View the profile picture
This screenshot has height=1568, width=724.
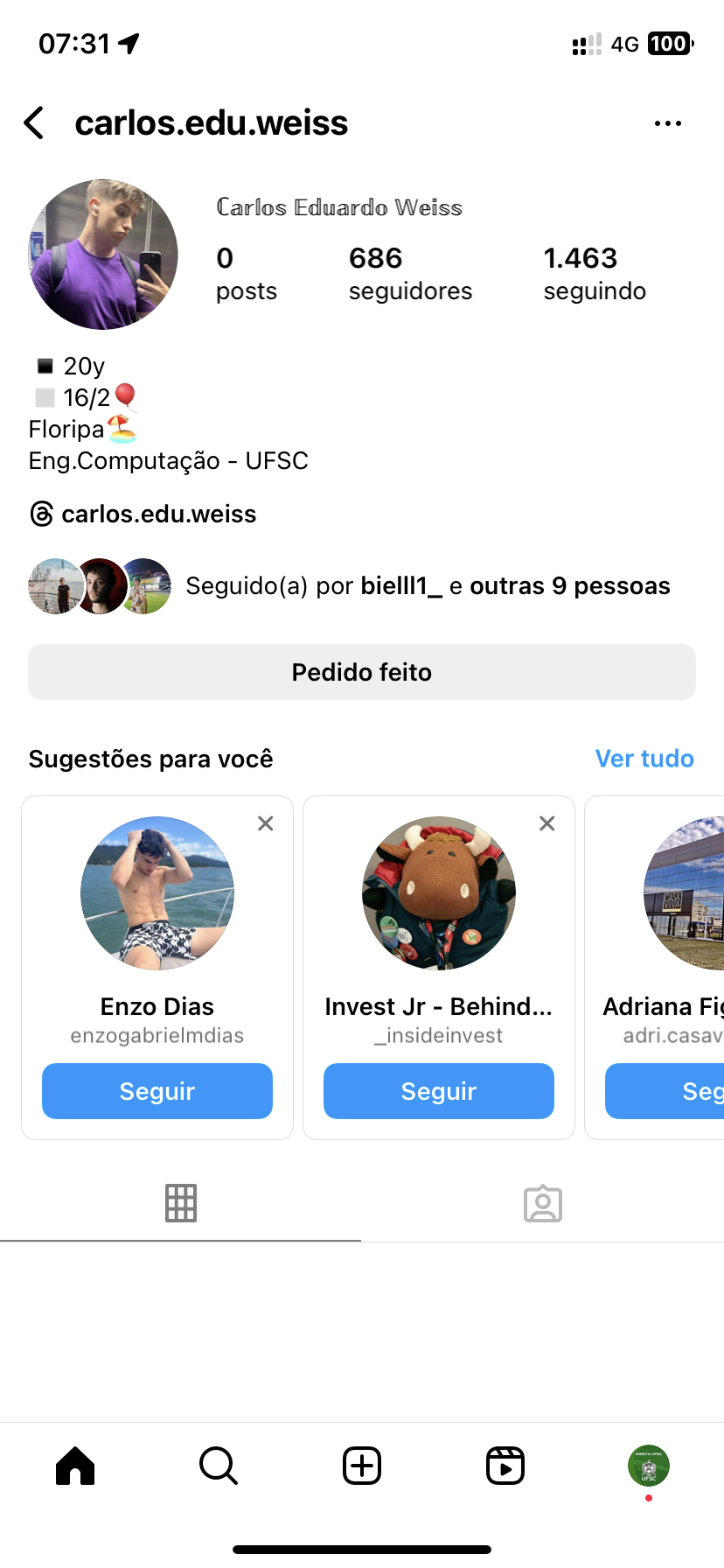pos(103,255)
